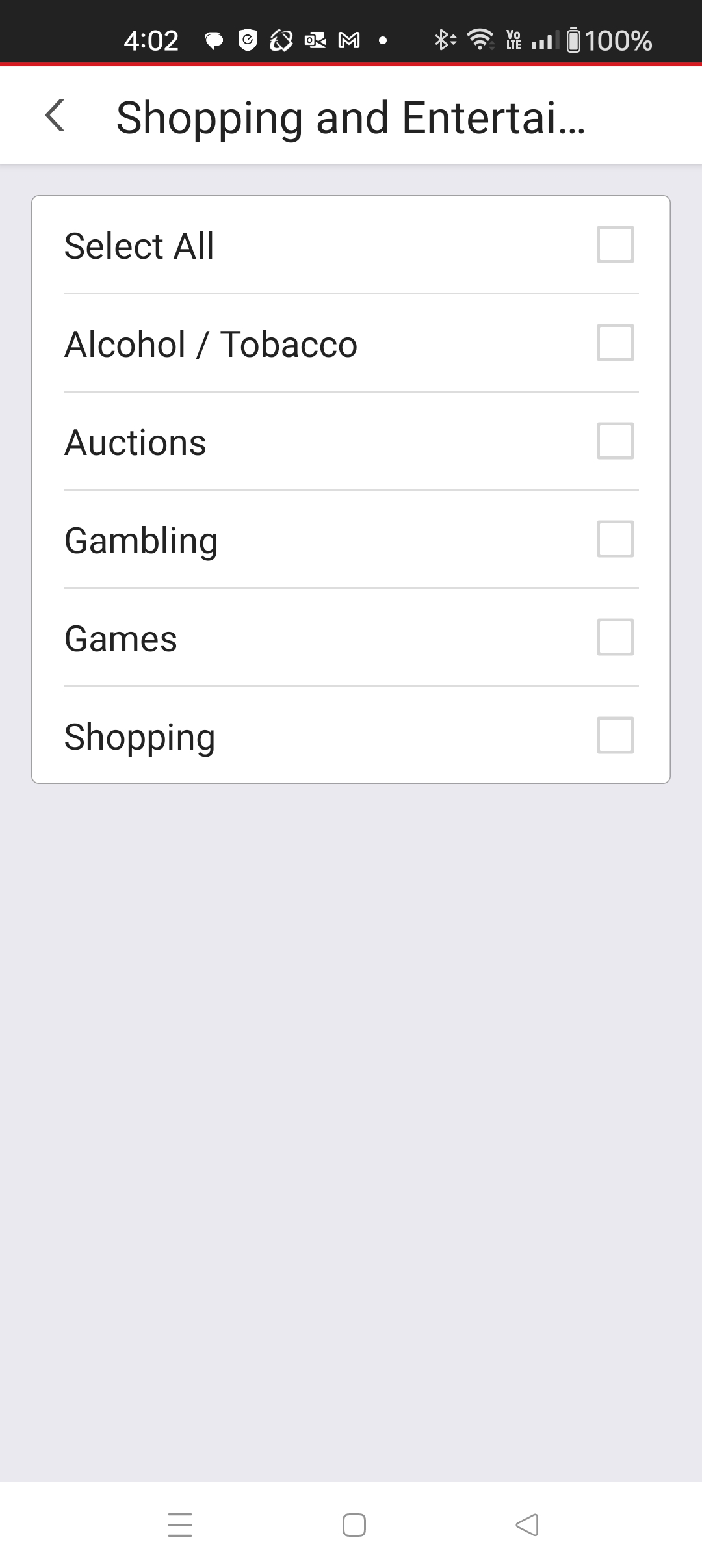Check the Select All checkbox

[x=615, y=244]
